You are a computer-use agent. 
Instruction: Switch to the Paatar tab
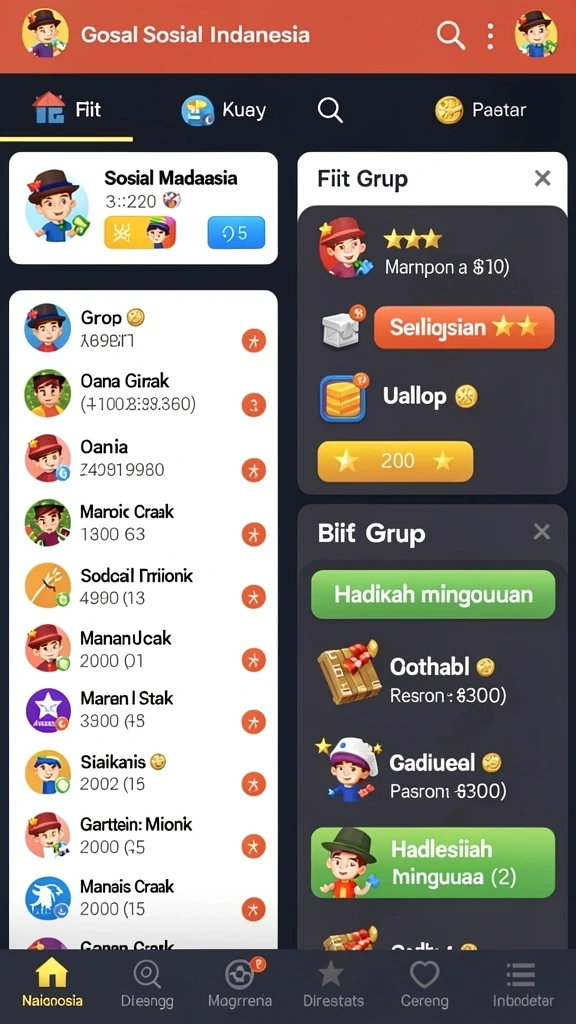click(x=481, y=110)
